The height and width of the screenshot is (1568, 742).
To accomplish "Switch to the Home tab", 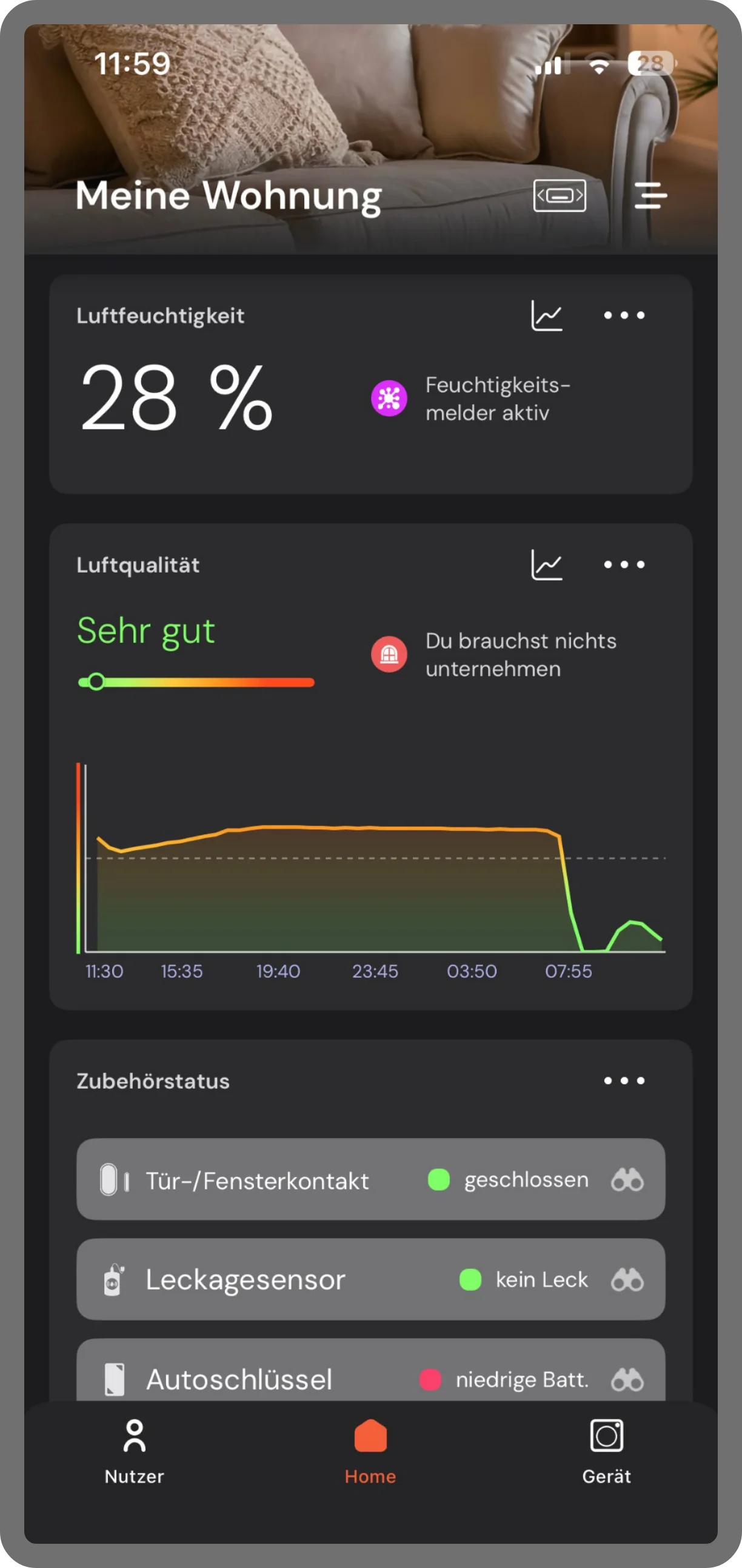I will [x=370, y=1452].
